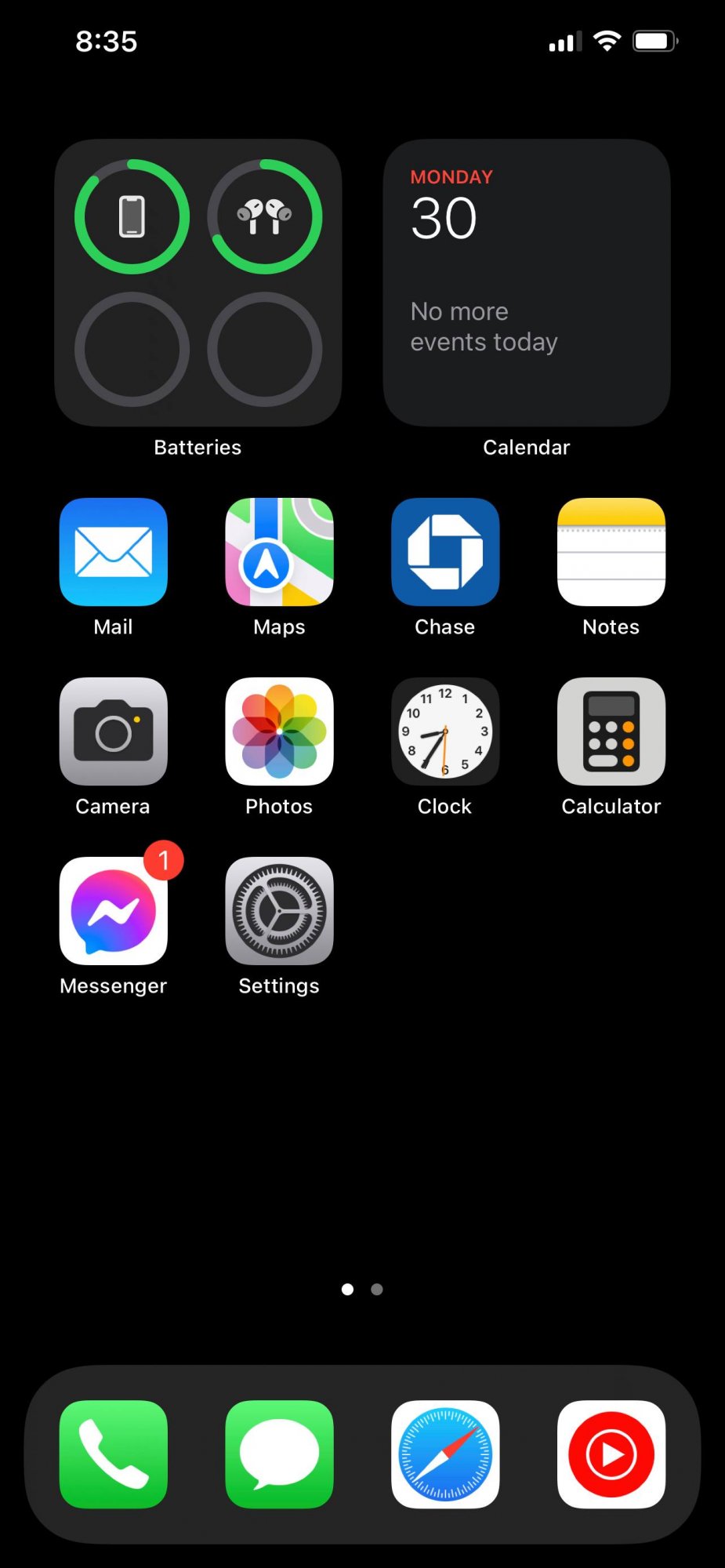The height and width of the screenshot is (1568, 725).
Task: Open the Chase banking app
Action: pyautogui.click(x=445, y=552)
